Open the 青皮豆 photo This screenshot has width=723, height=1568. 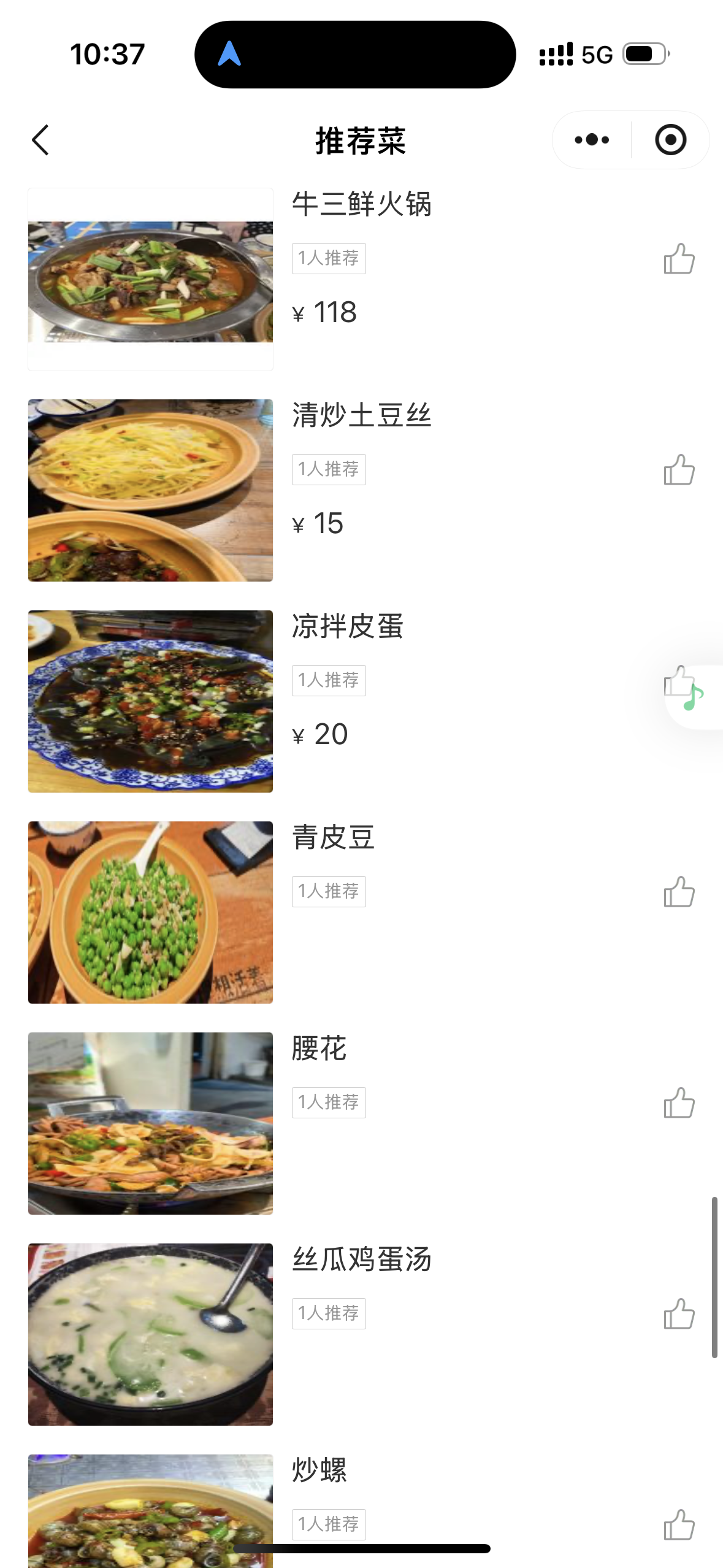[150, 912]
